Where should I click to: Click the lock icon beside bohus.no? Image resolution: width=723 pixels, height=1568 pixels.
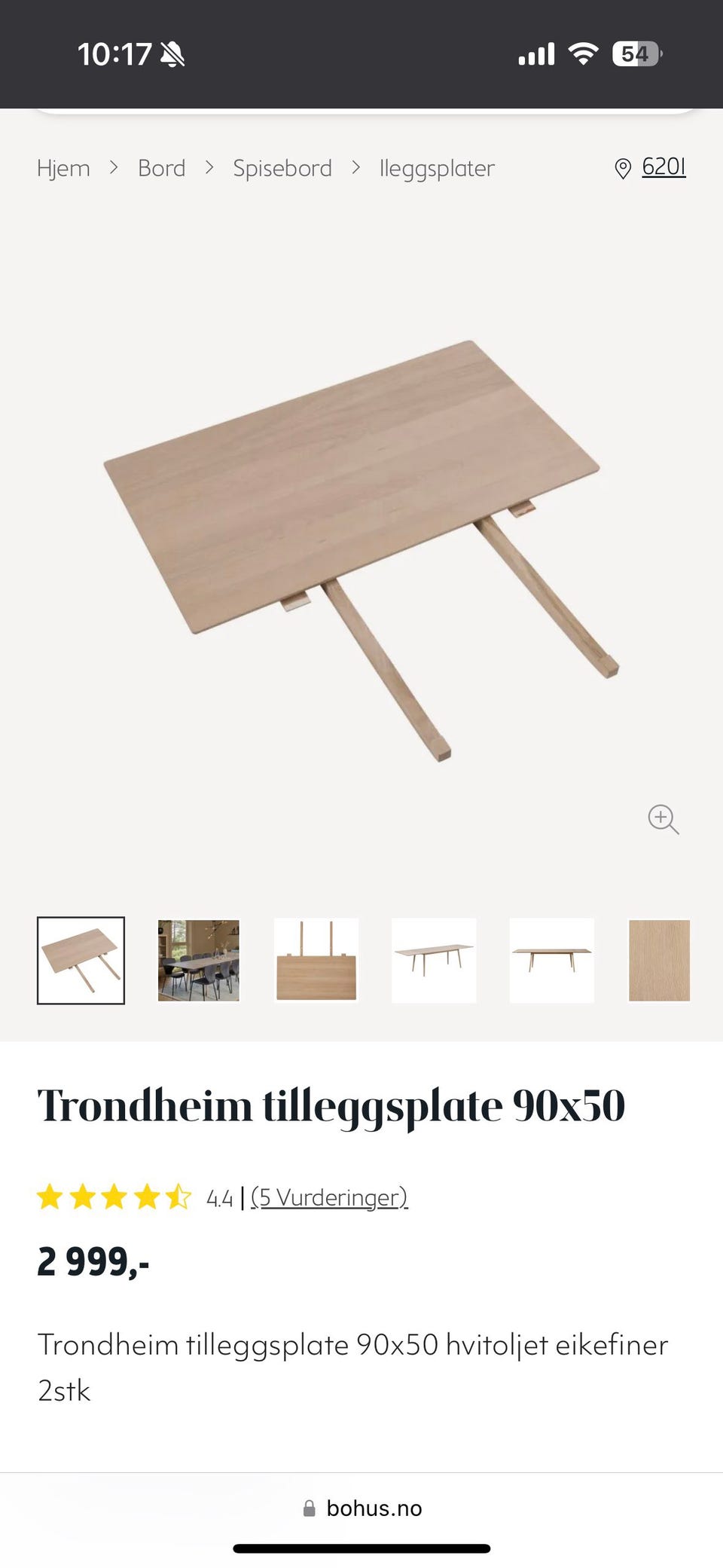pos(309,1508)
